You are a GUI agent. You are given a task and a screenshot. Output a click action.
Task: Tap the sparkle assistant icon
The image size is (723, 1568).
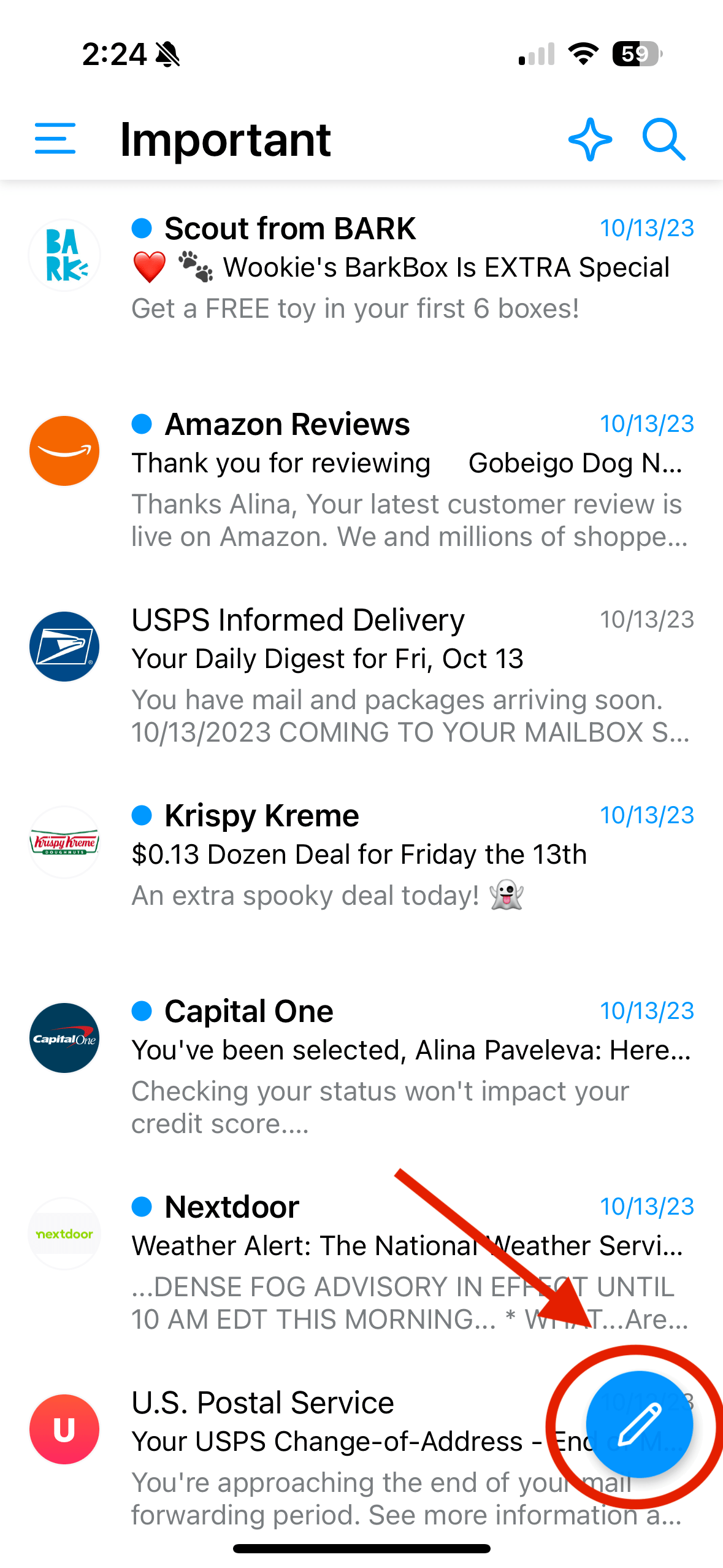pyautogui.click(x=590, y=139)
